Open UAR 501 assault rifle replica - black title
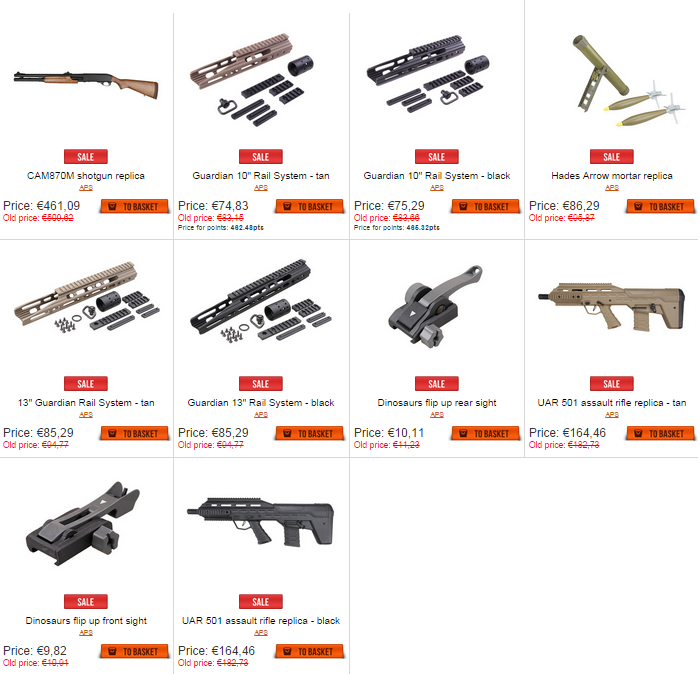700x675 pixels. tap(261, 621)
